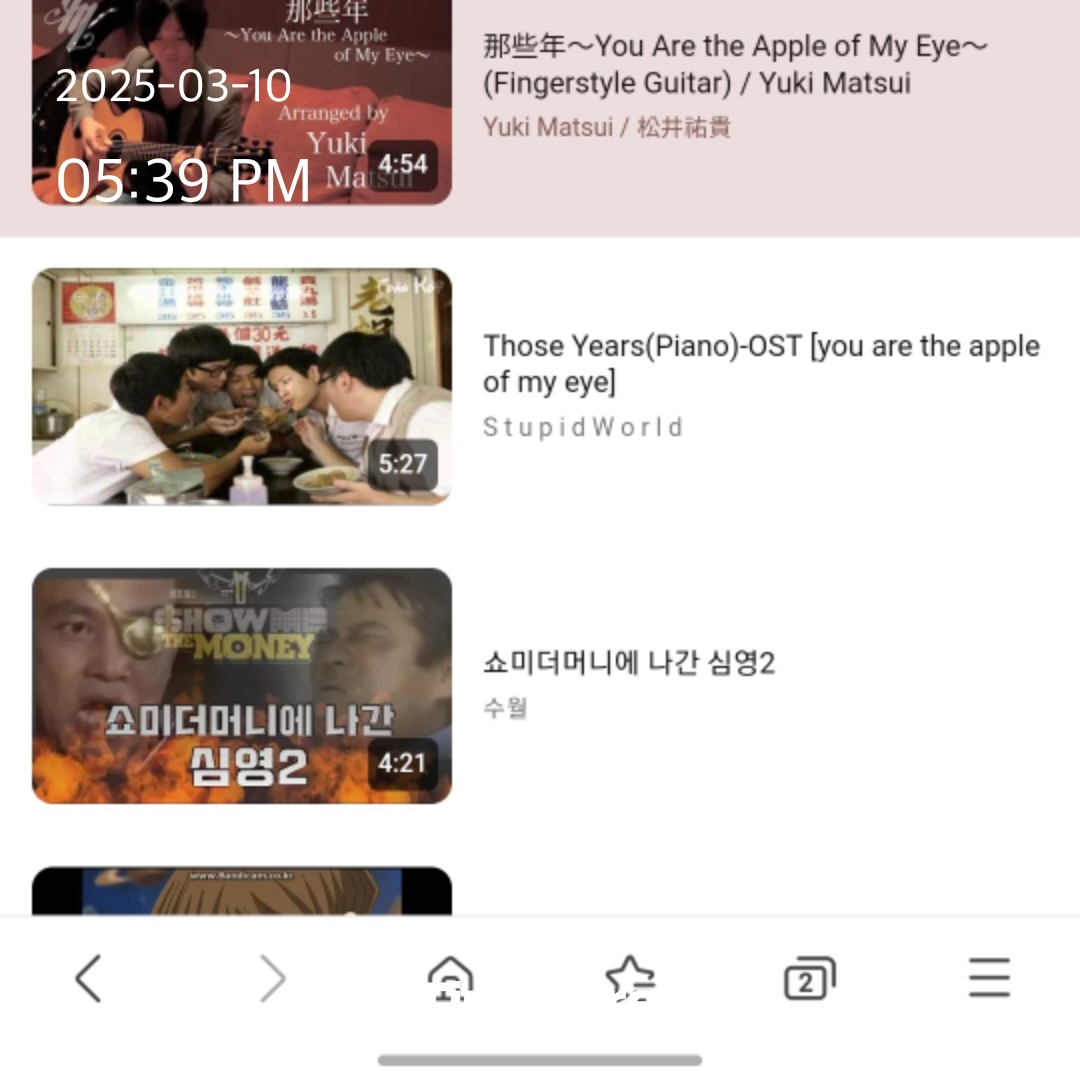
Task: Go forward in the browser
Action: 272,978
